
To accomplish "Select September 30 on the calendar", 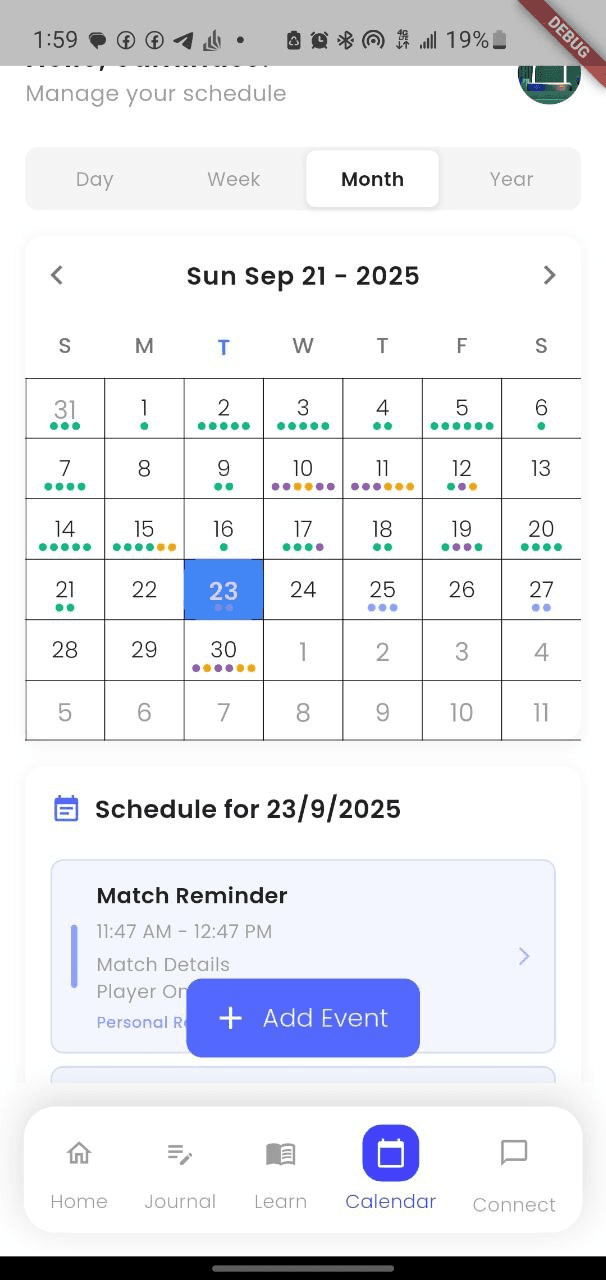I will 224,650.
